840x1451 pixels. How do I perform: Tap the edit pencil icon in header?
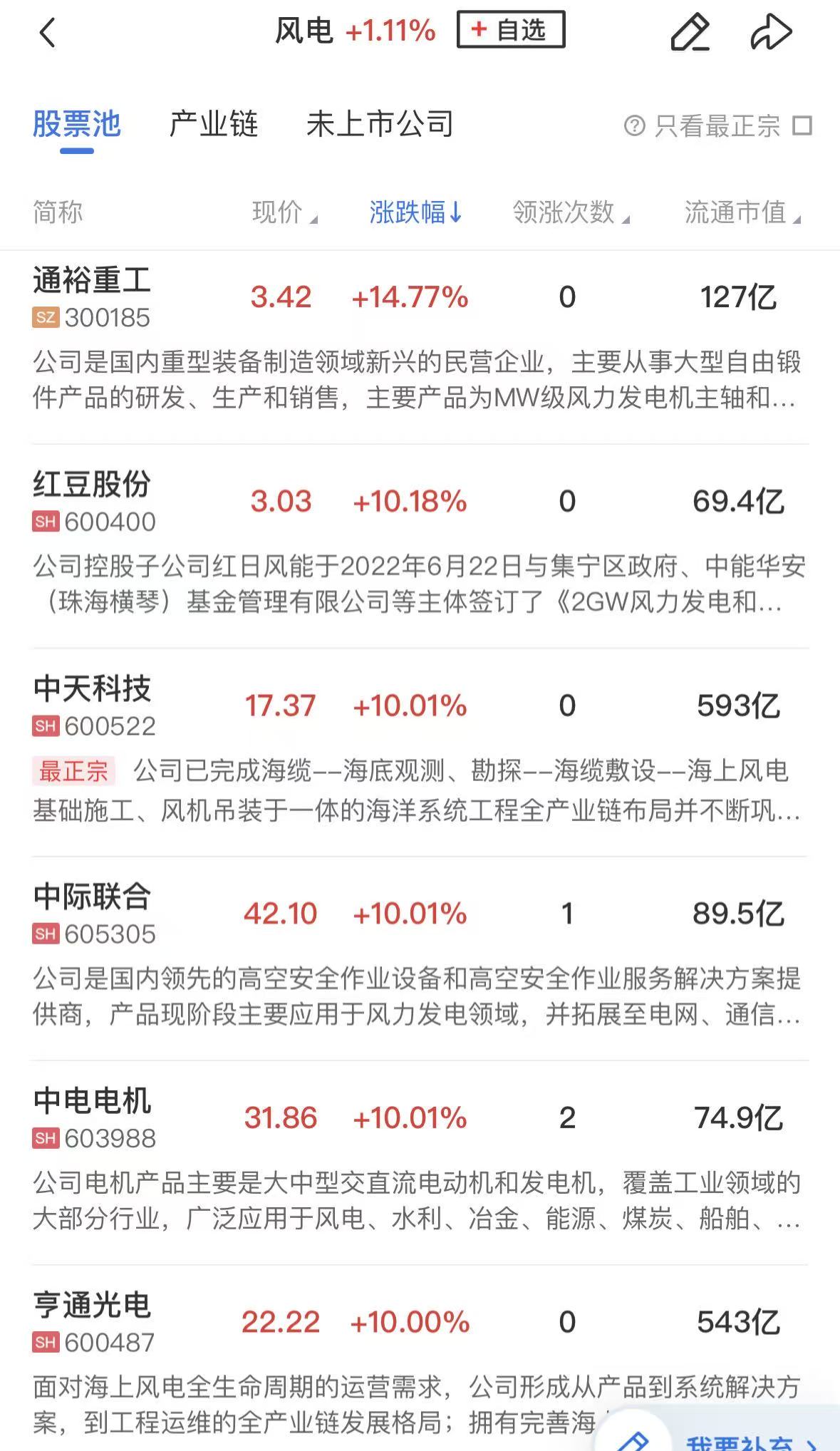point(690,33)
